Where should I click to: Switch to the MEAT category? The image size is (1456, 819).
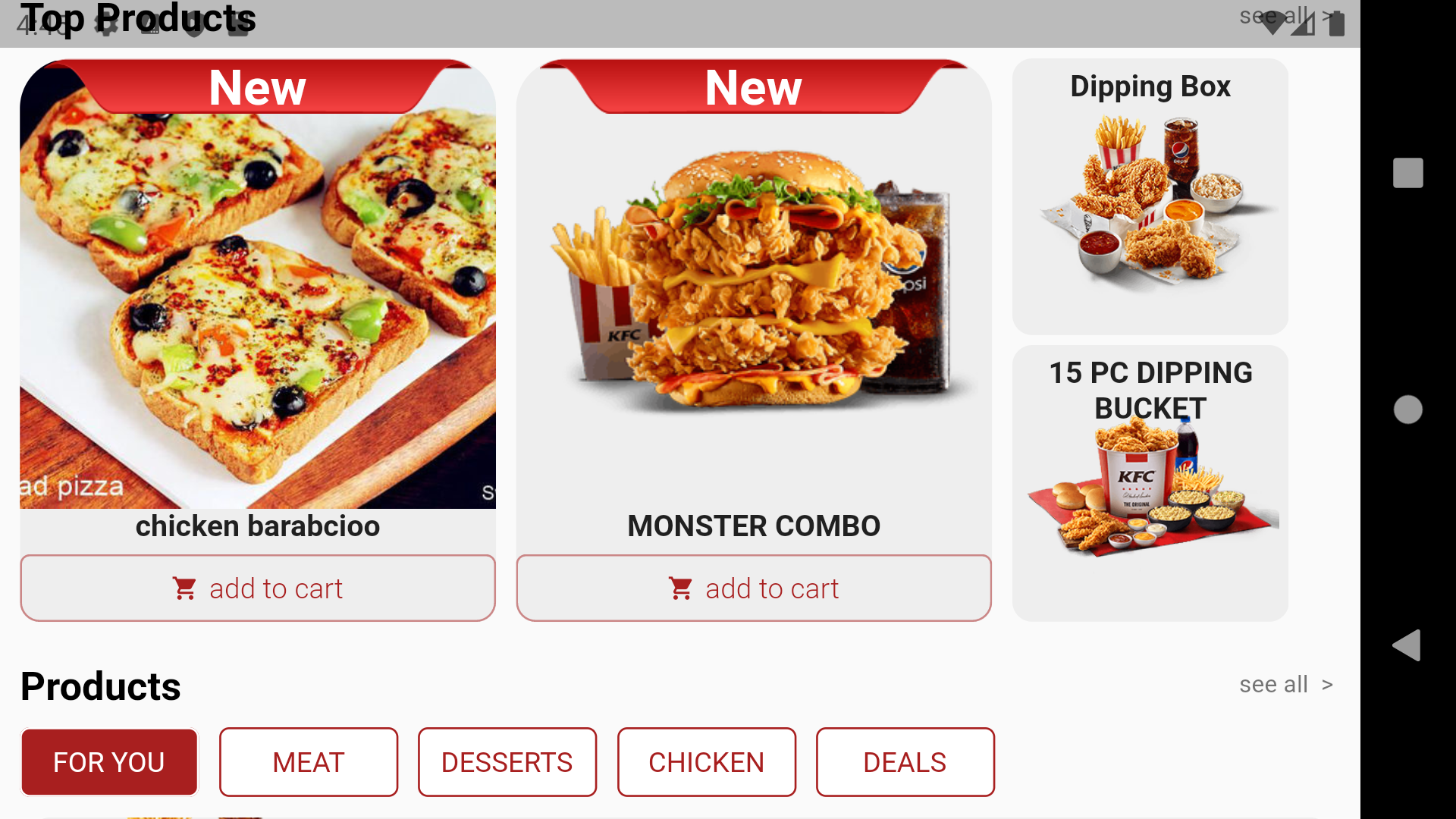tap(309, 762)
